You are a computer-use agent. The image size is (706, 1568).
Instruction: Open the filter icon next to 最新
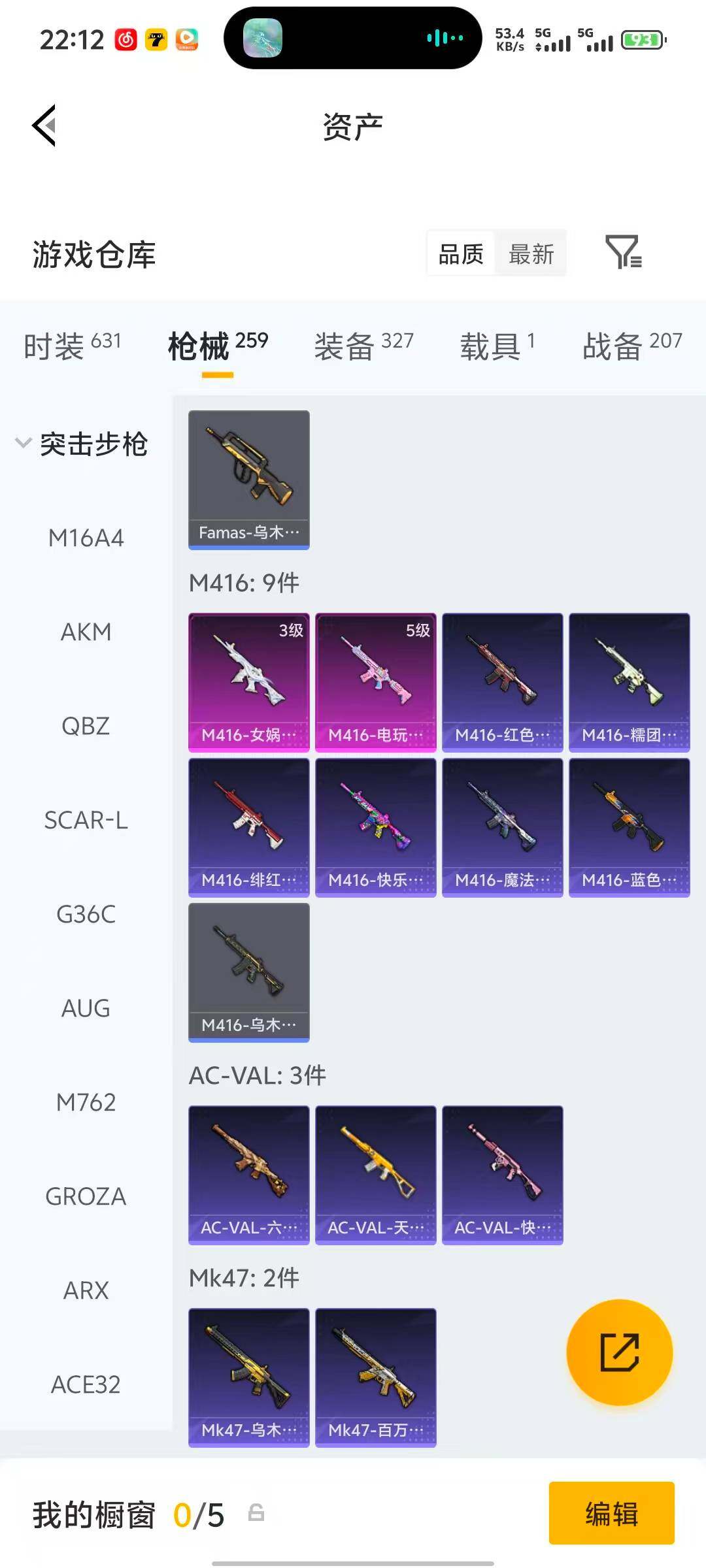[623, 252]
